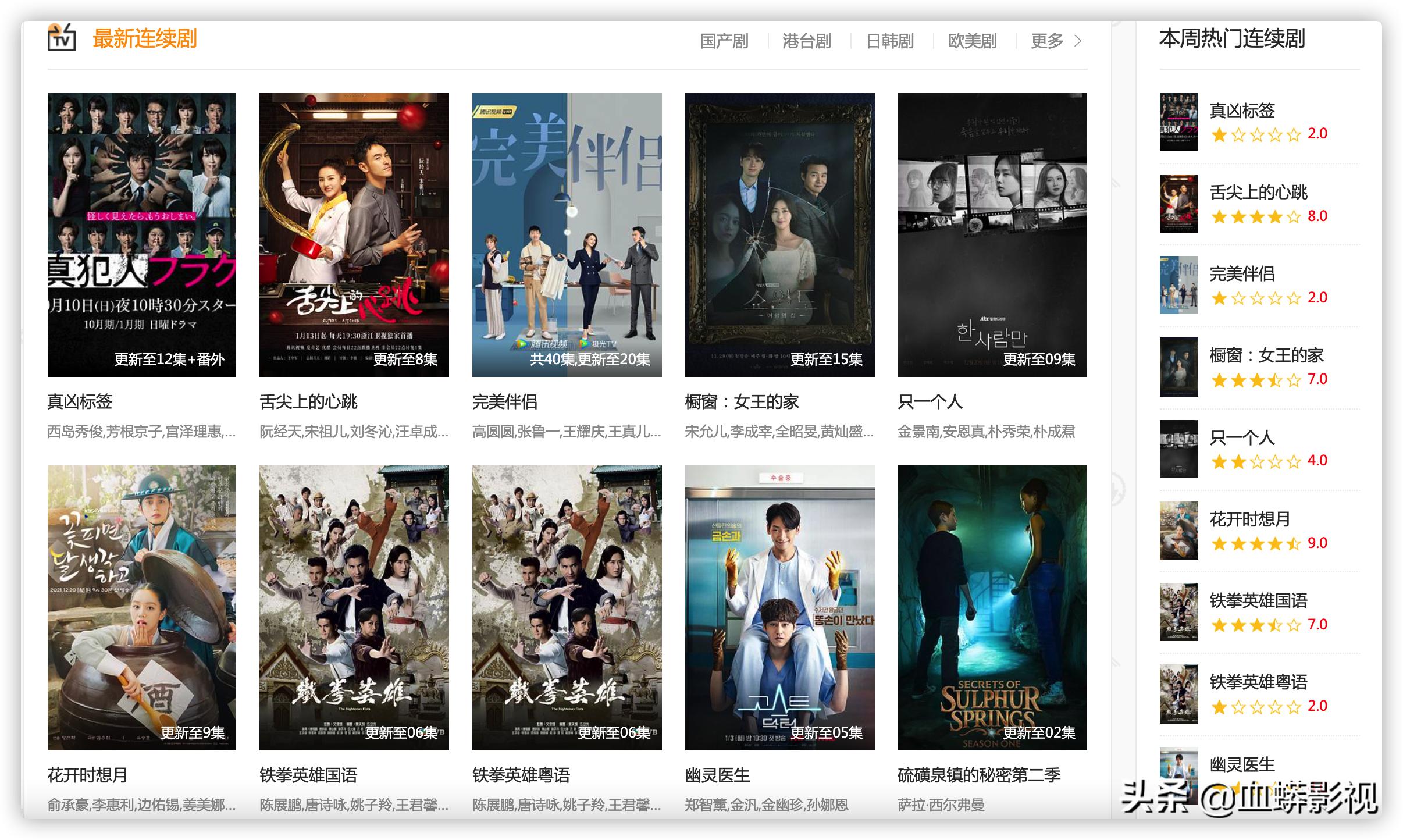Select the 日韩剧 category
1403x840 pixels.
[889, 41]
